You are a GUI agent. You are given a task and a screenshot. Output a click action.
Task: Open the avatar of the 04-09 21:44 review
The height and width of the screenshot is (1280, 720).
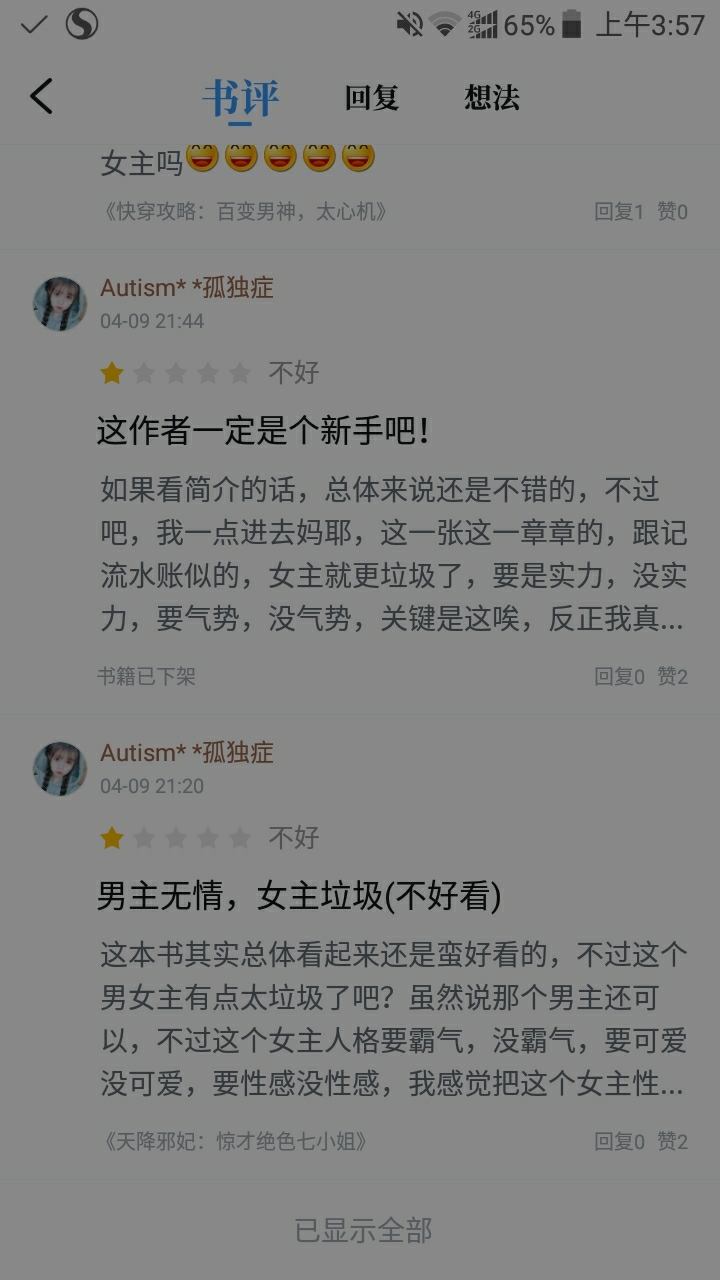point(60,304)
